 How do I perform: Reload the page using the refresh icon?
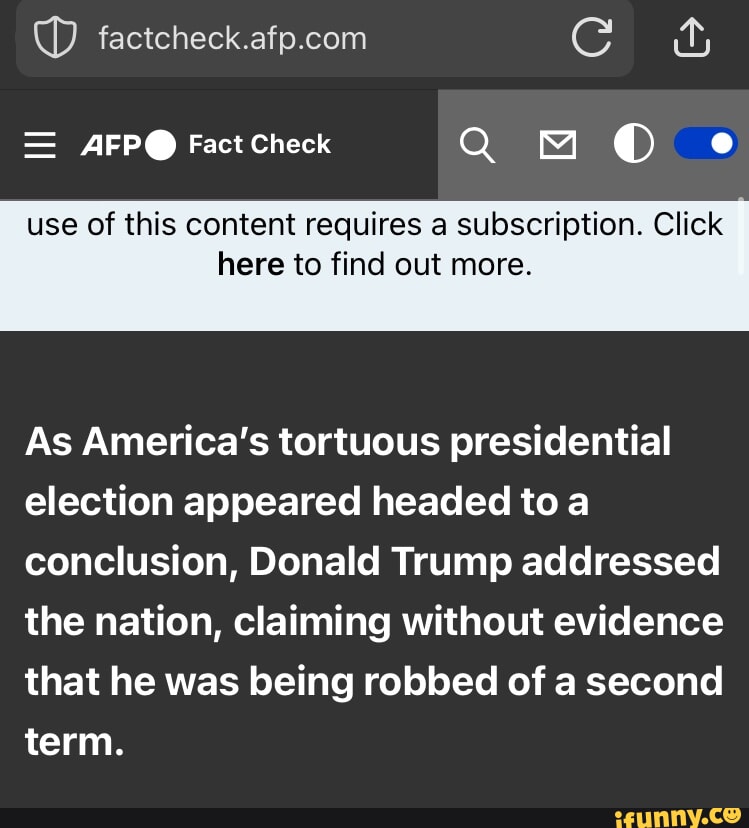point(592,38)
